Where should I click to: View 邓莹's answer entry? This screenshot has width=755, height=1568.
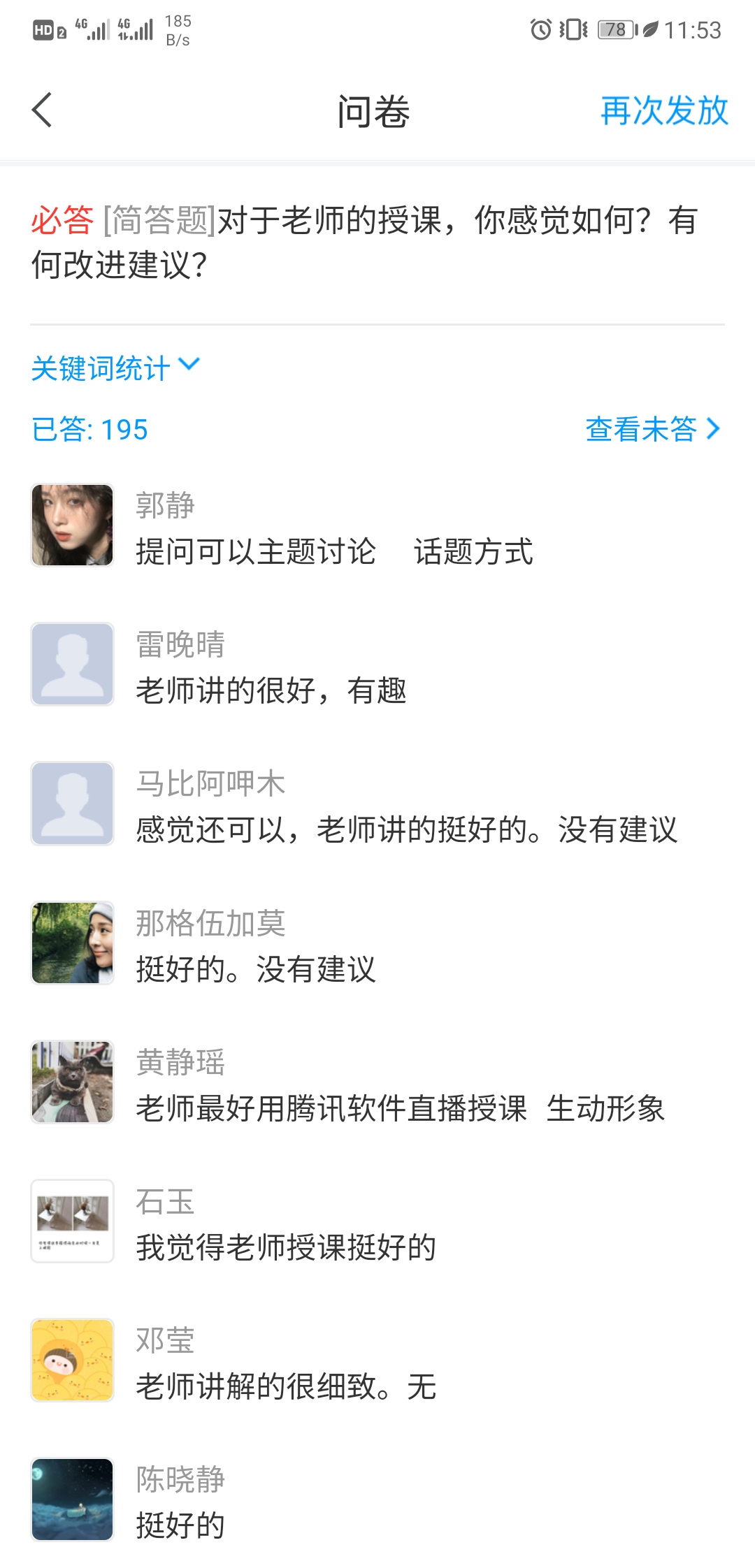[x=285, y=1386]
